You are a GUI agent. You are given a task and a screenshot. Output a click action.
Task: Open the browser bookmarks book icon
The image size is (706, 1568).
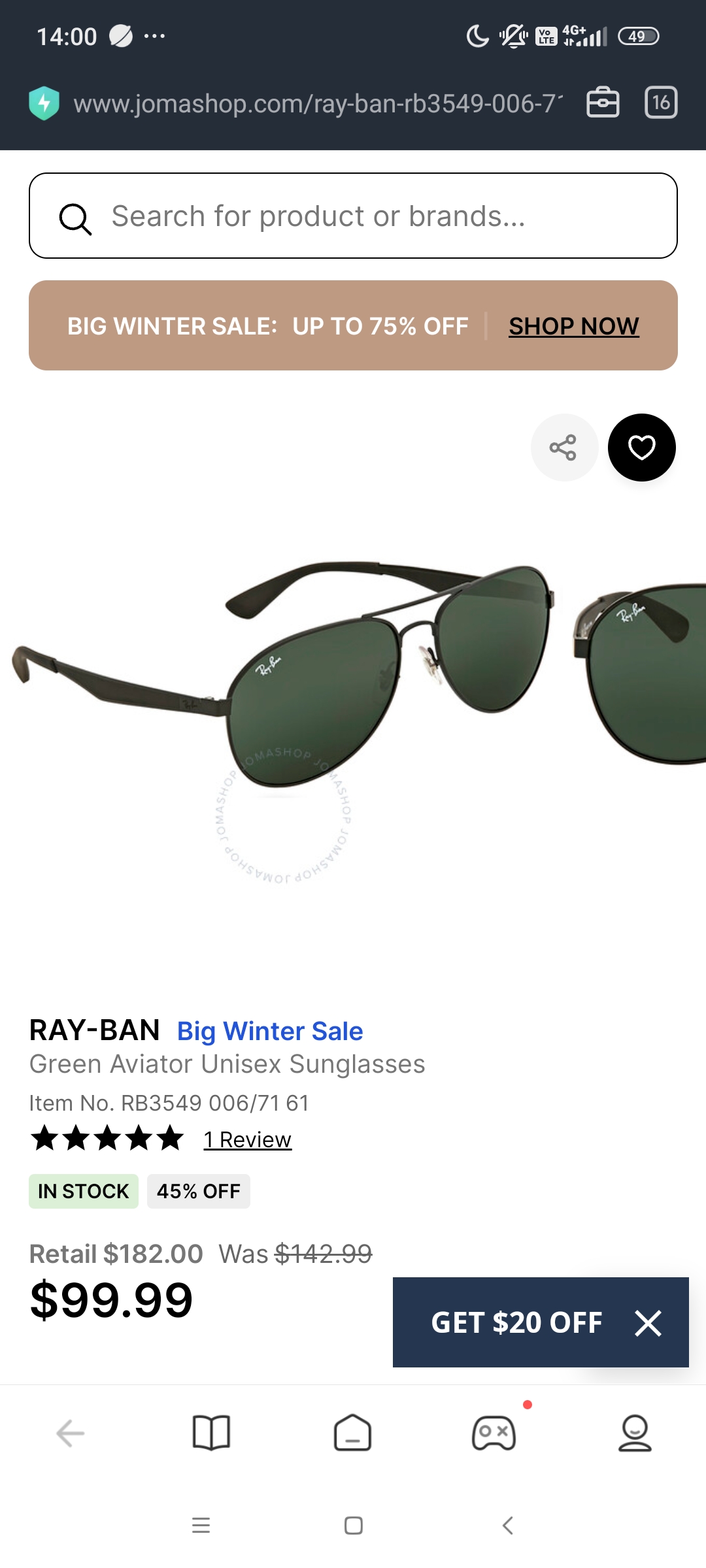211,1433
